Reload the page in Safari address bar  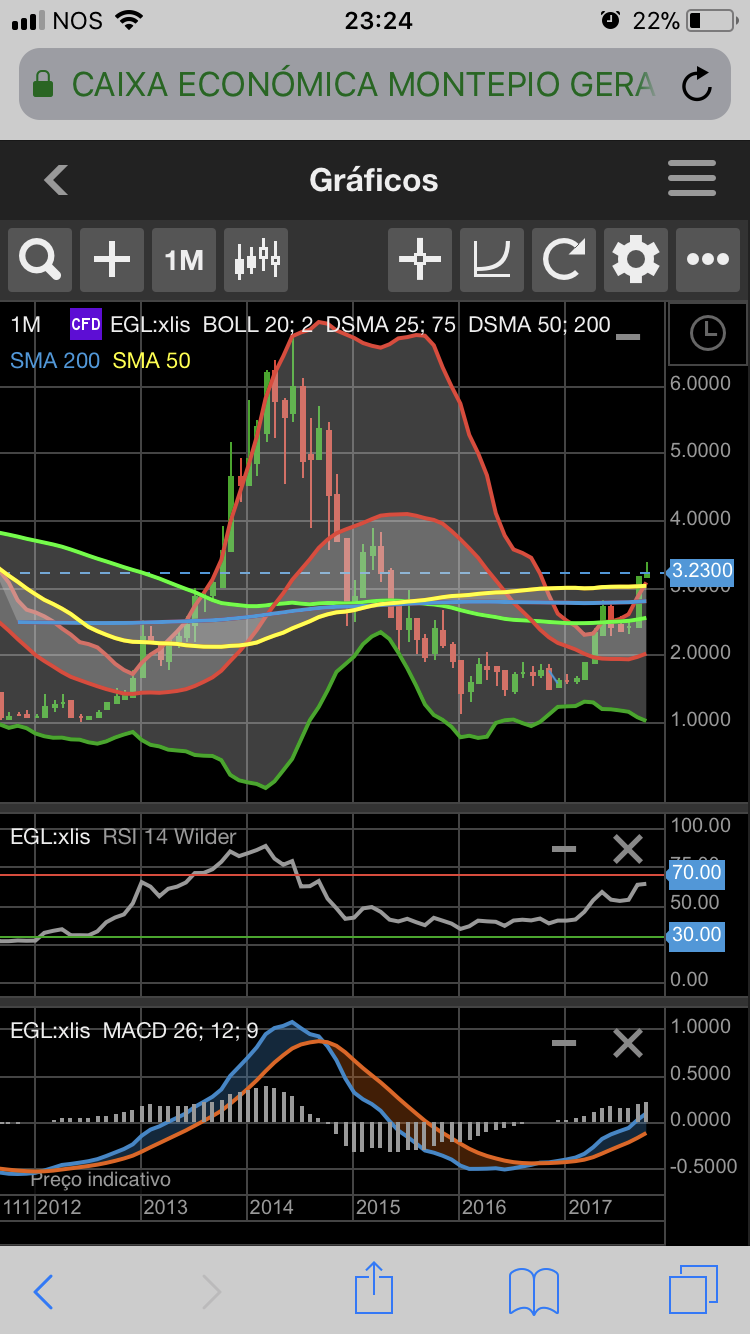(x=696, y=85)
